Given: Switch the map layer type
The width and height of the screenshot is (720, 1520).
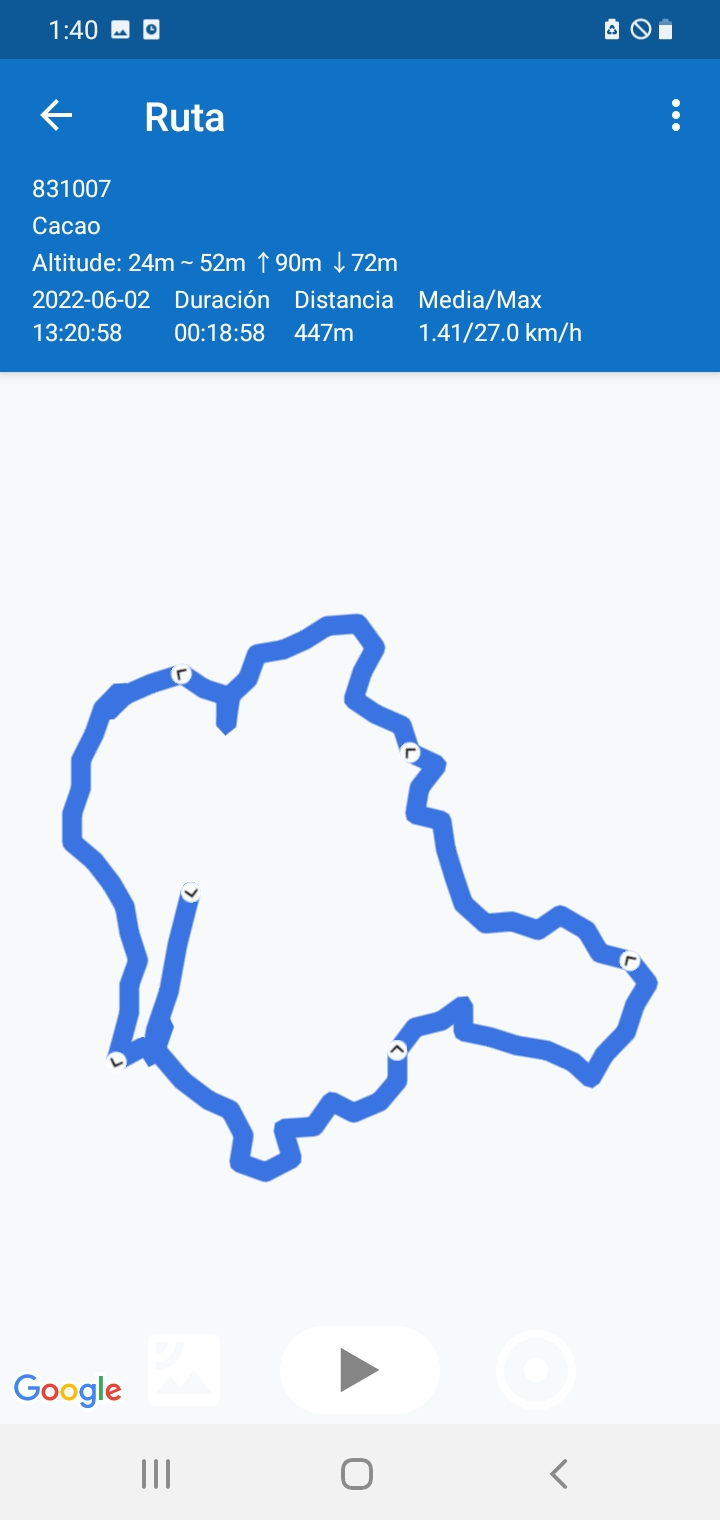Looking at the screenshot, I should [x=184, y=1370].
